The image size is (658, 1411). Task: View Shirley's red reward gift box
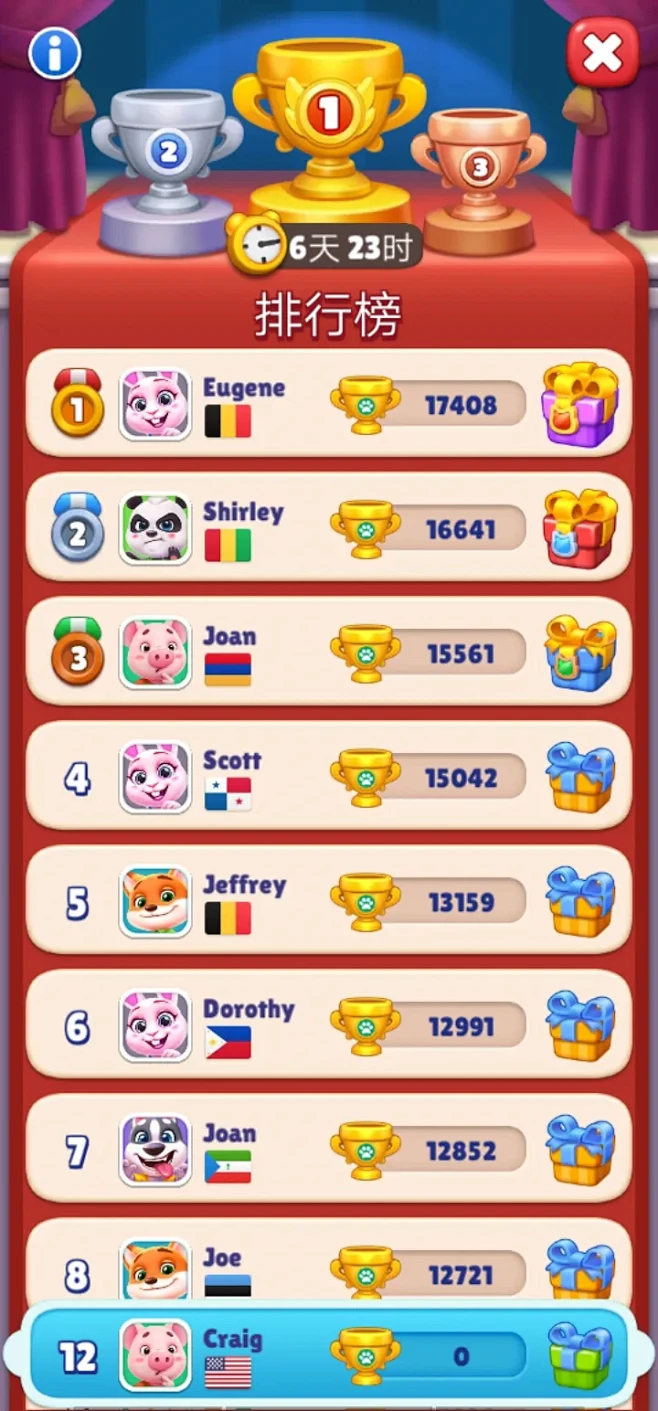pyautogui.click(x=580, y=528)
